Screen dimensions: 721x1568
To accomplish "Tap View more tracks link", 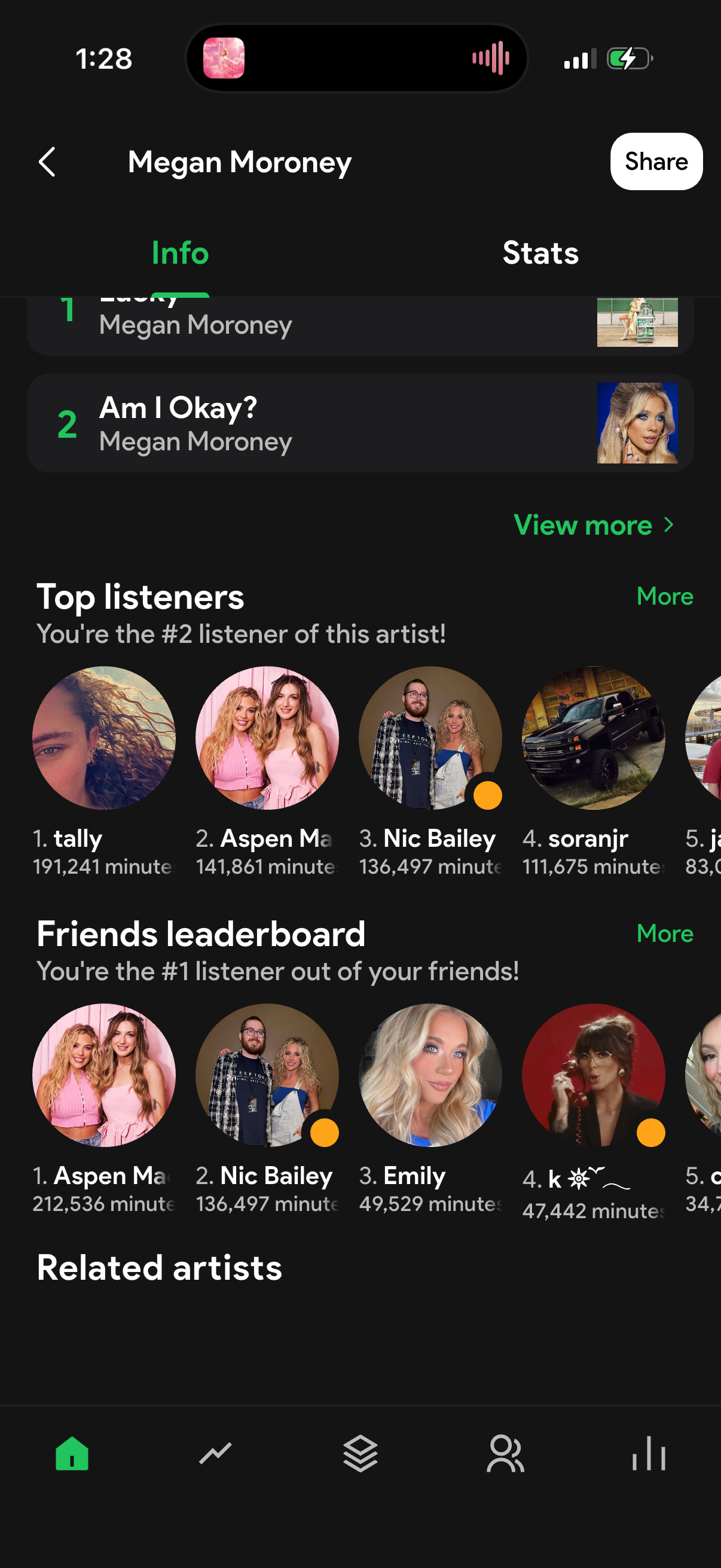I will coord(594,524).
